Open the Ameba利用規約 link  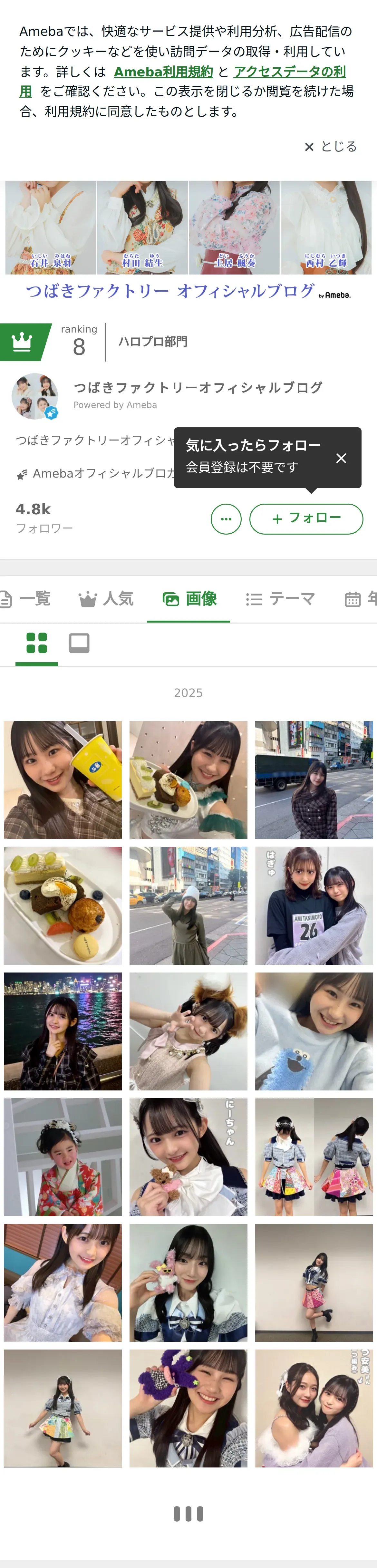pyautogui.click(x=163, y=72)
